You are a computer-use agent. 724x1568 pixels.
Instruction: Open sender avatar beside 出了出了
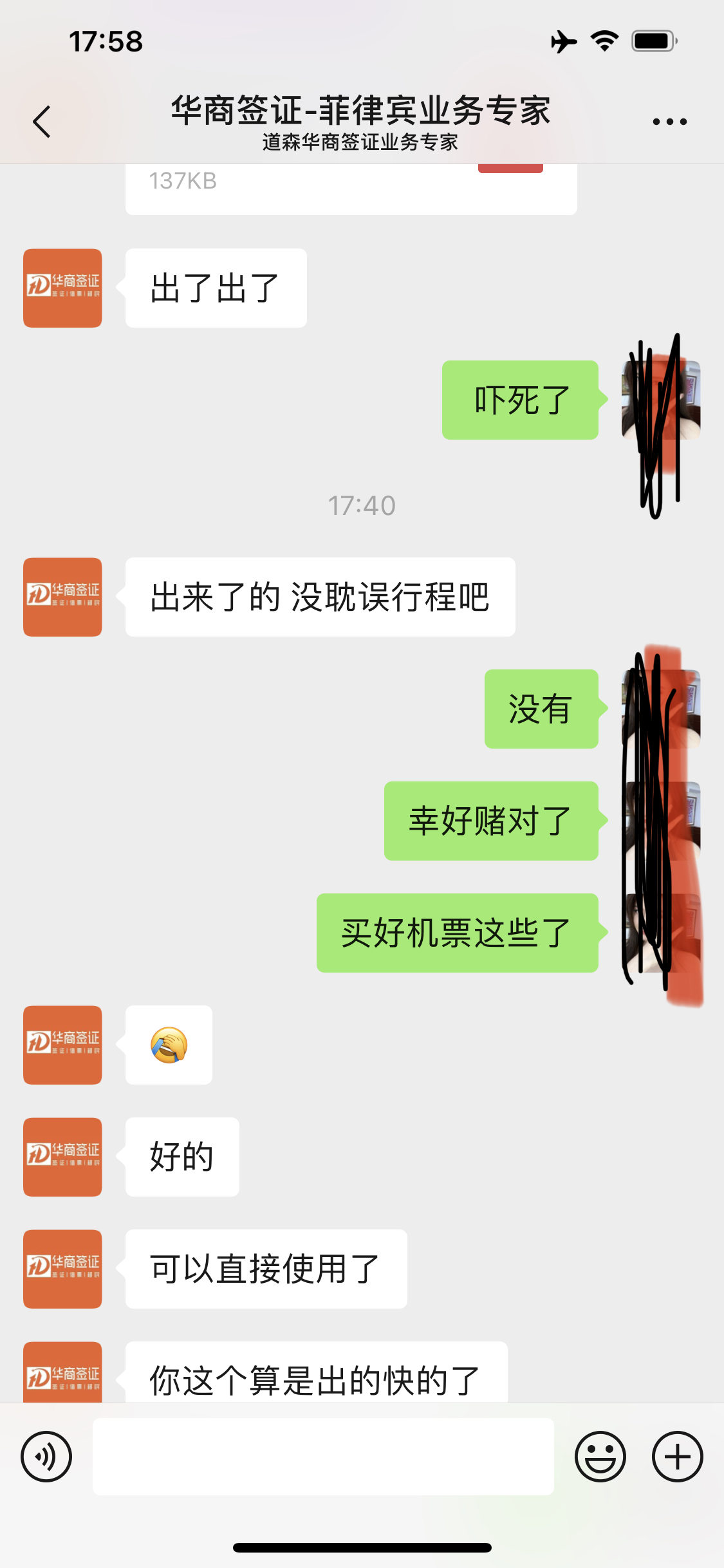click(62, 288)
